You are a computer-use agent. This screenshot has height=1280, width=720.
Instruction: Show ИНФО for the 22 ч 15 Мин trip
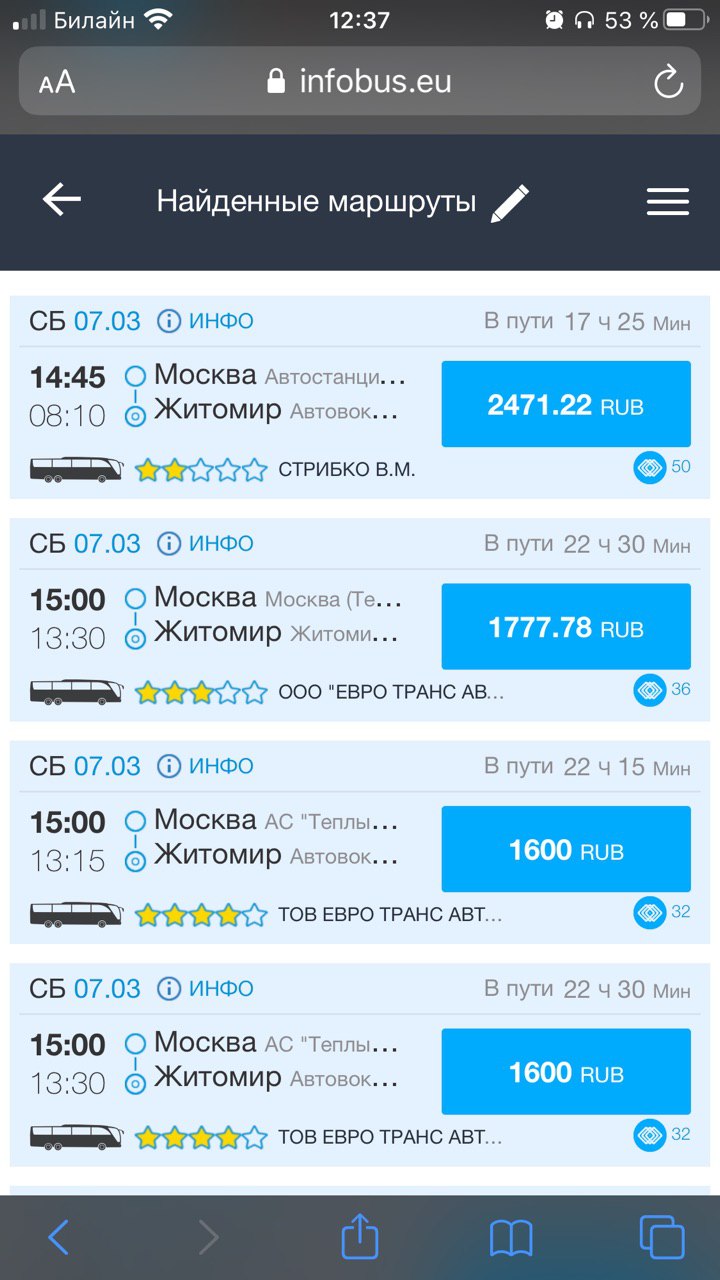click(206, 766)
